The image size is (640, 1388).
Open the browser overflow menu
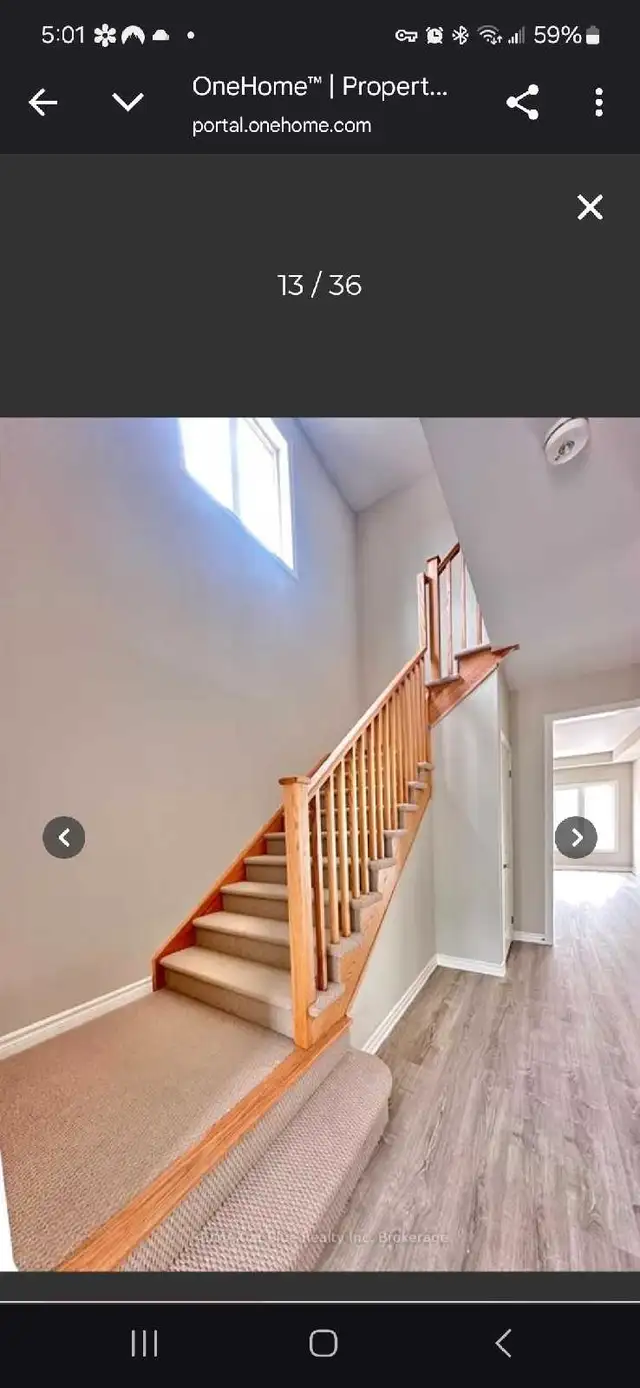point(598,102)
